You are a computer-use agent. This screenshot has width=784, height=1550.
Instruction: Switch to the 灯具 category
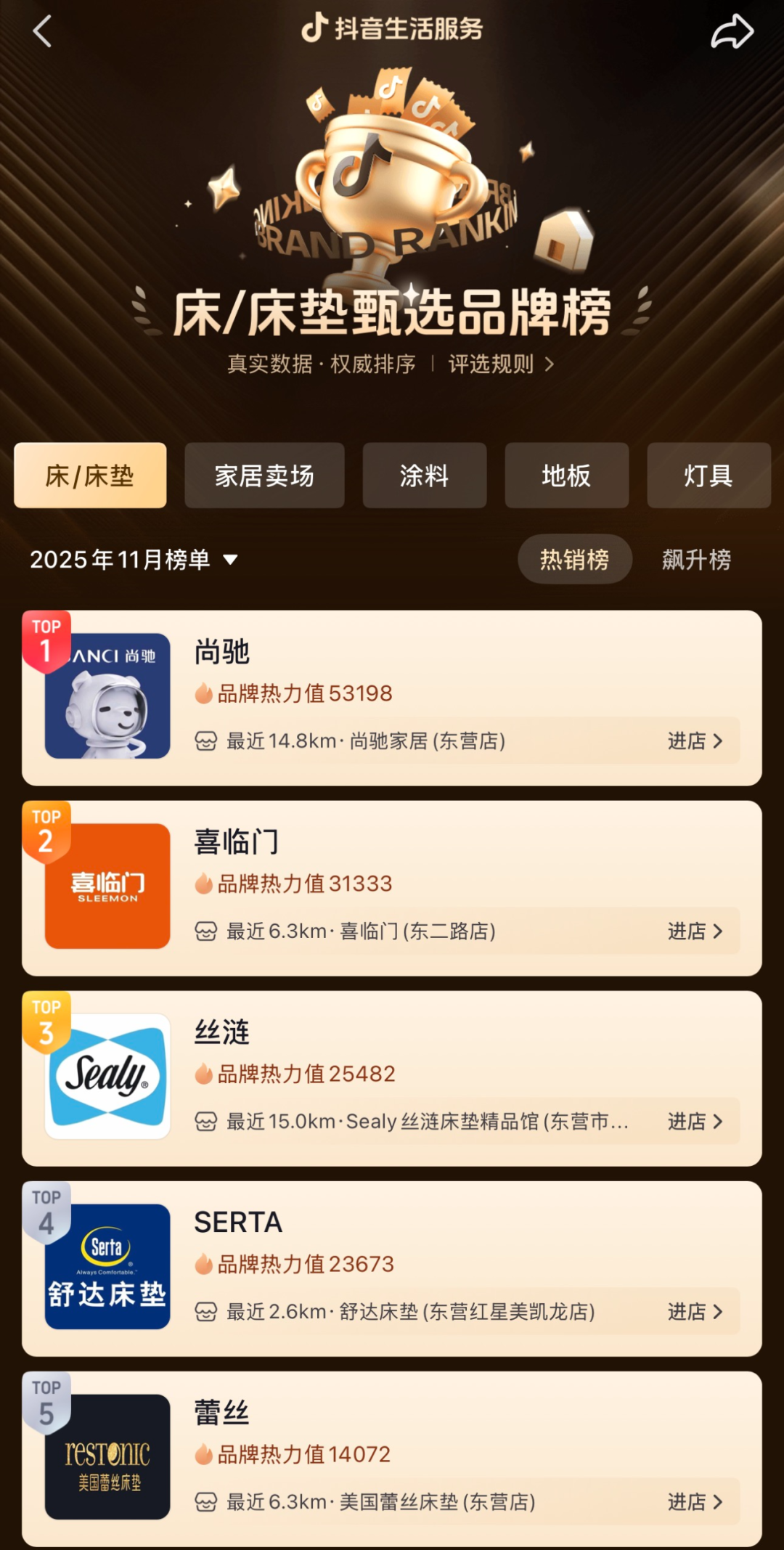(x=708, y=476)
